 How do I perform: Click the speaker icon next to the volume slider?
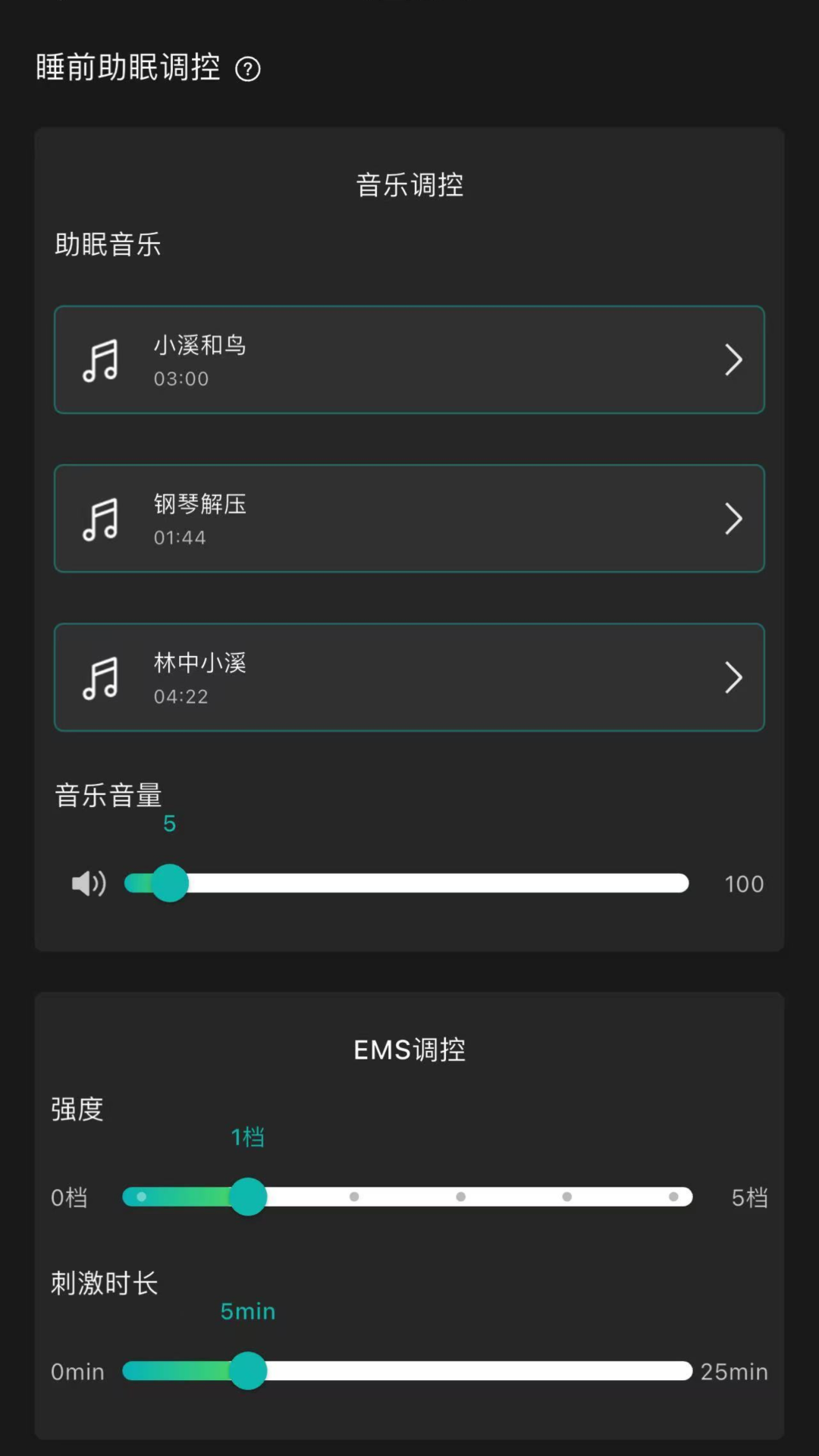tap(88, 883)
